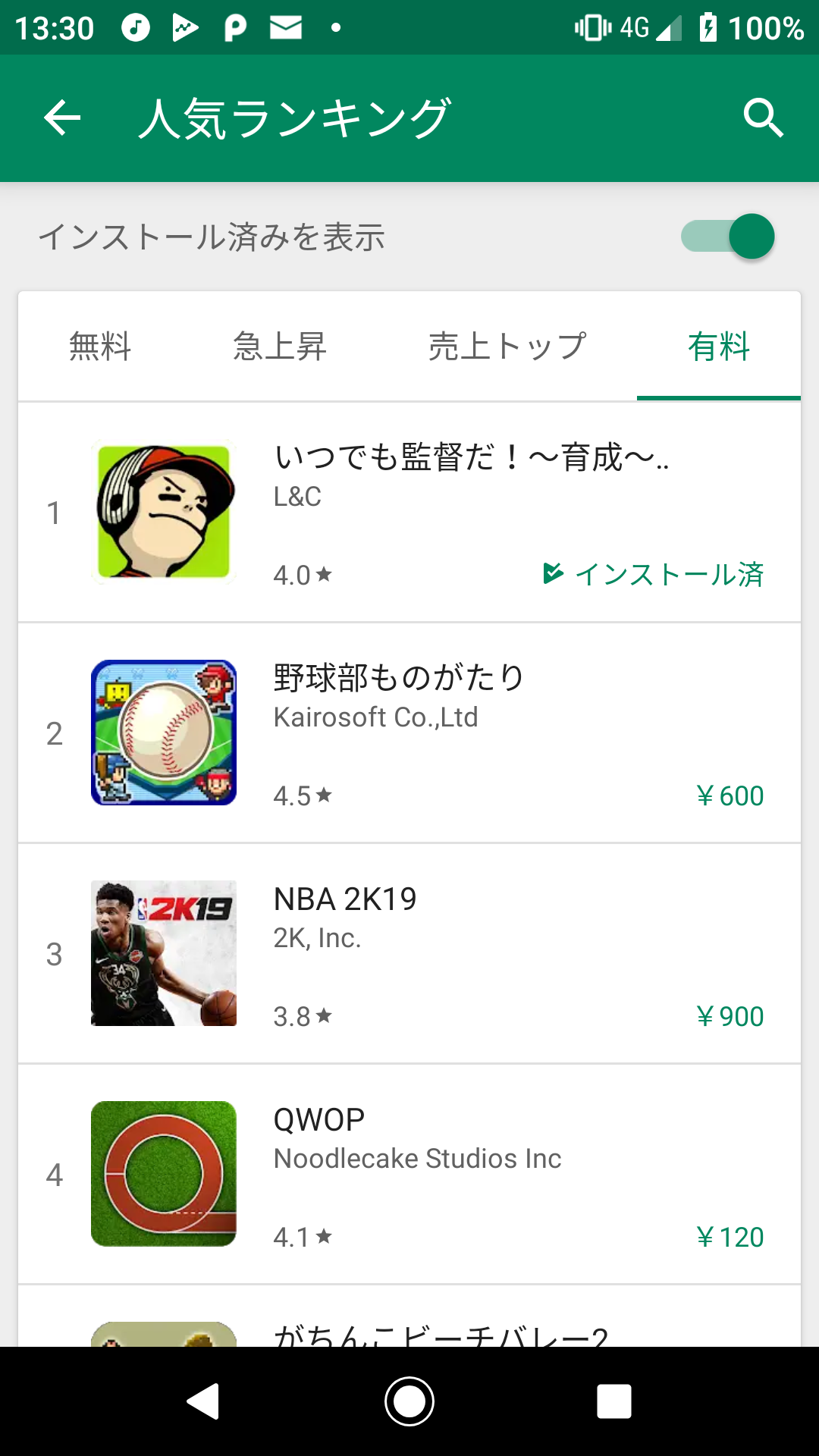The height and width of the screenshot is (1456, 819).
Task: Open search from the app bar
Action: point(762,118)
